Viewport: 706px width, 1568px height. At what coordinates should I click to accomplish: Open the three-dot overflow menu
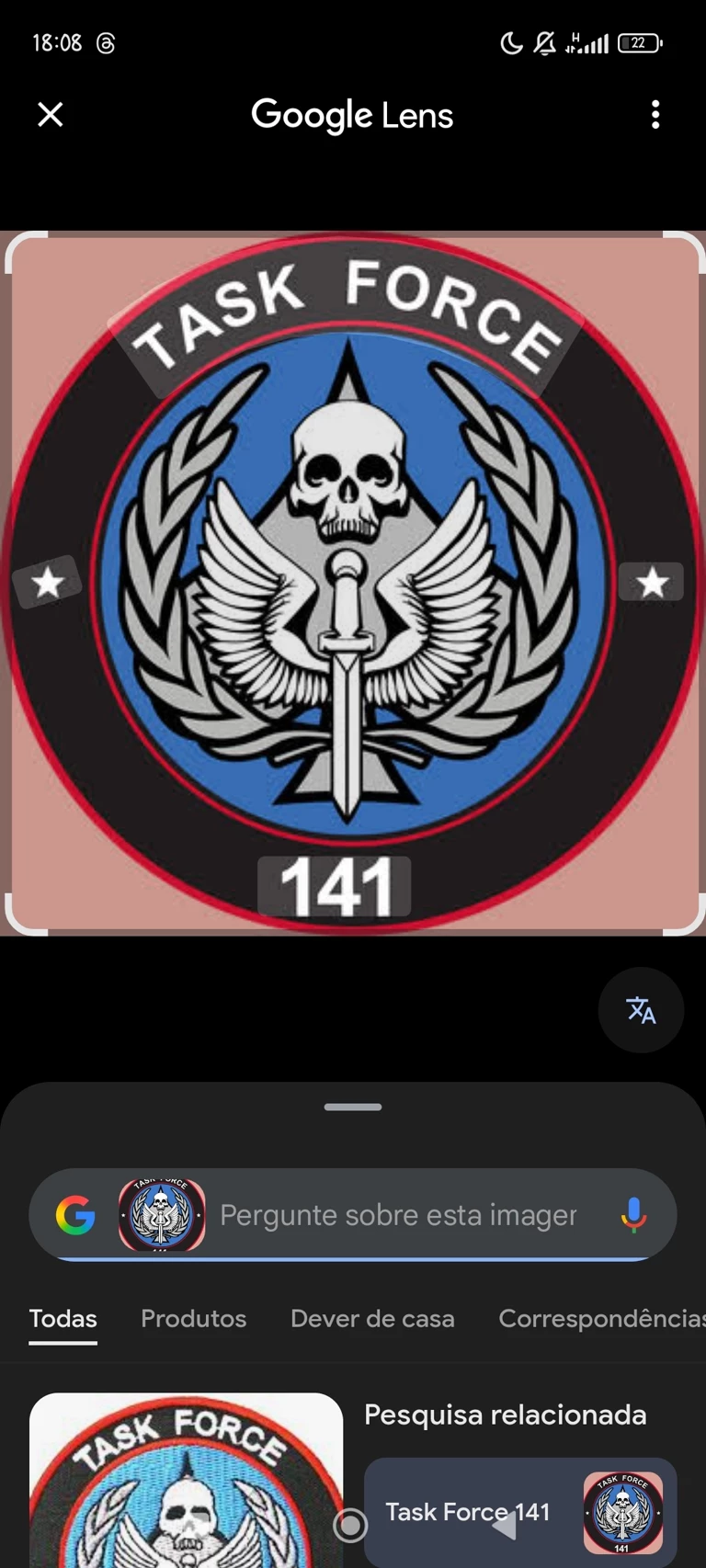click(655, 115)
